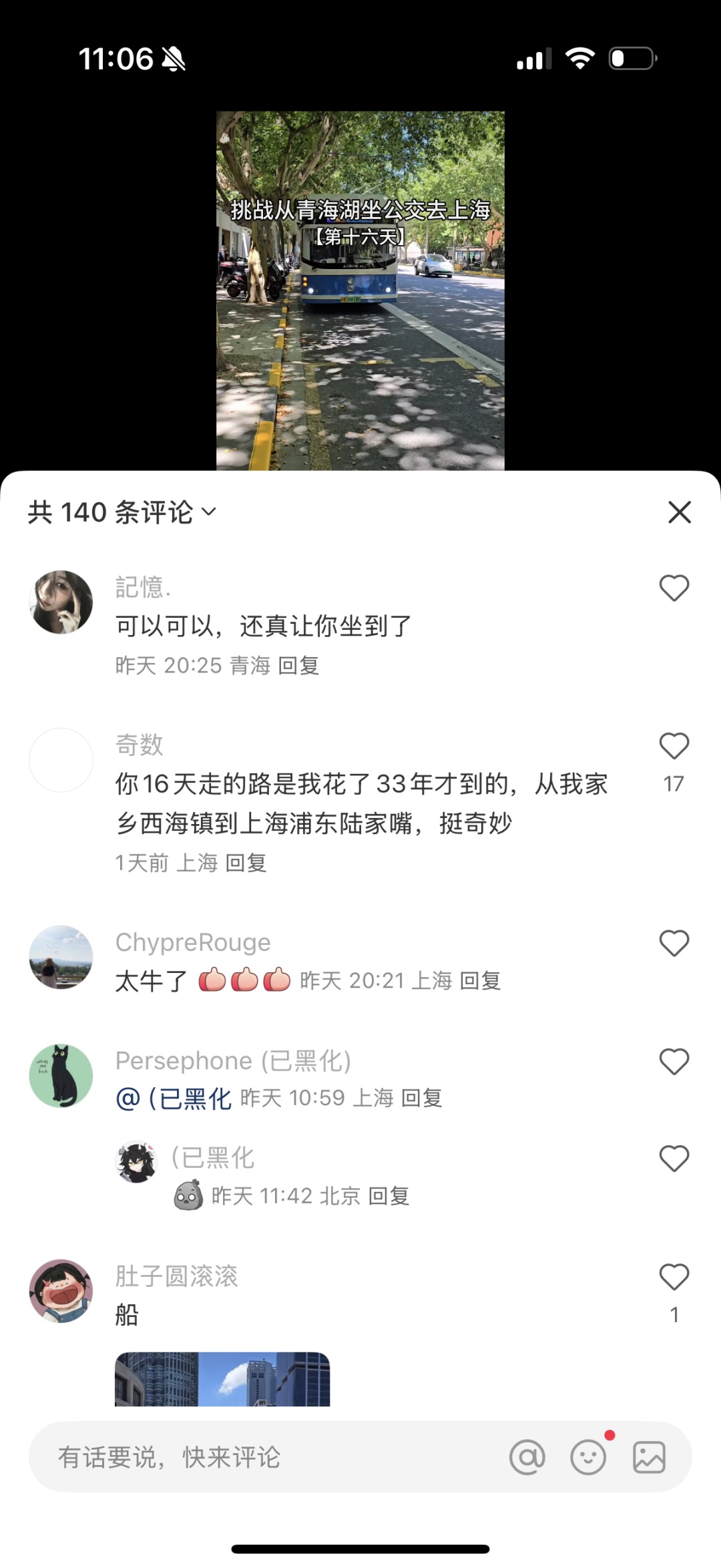The width and height of the screenshot is (721, 1568).
Task: Like Persephone (已黑化)'s comment
Action: click(674, 1061)
